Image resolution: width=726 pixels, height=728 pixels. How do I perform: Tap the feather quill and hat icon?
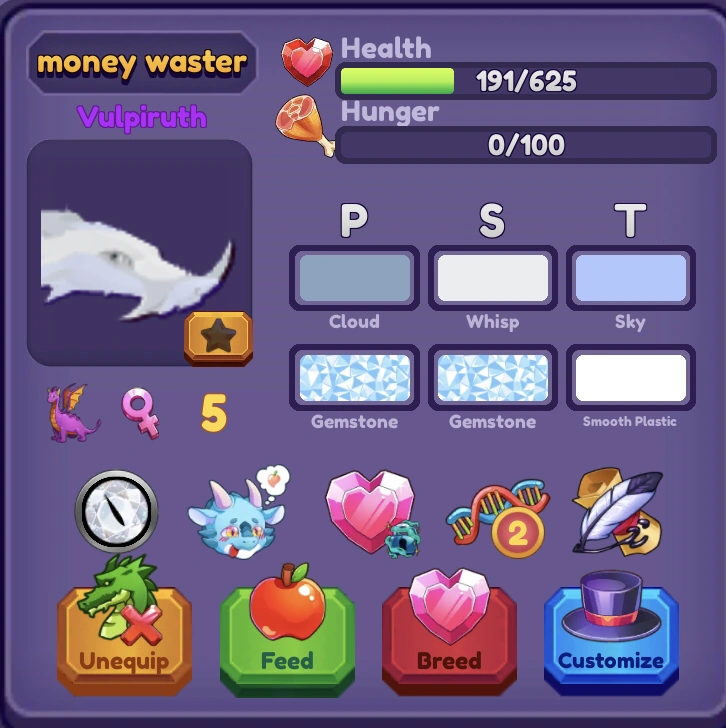[616, 512]
